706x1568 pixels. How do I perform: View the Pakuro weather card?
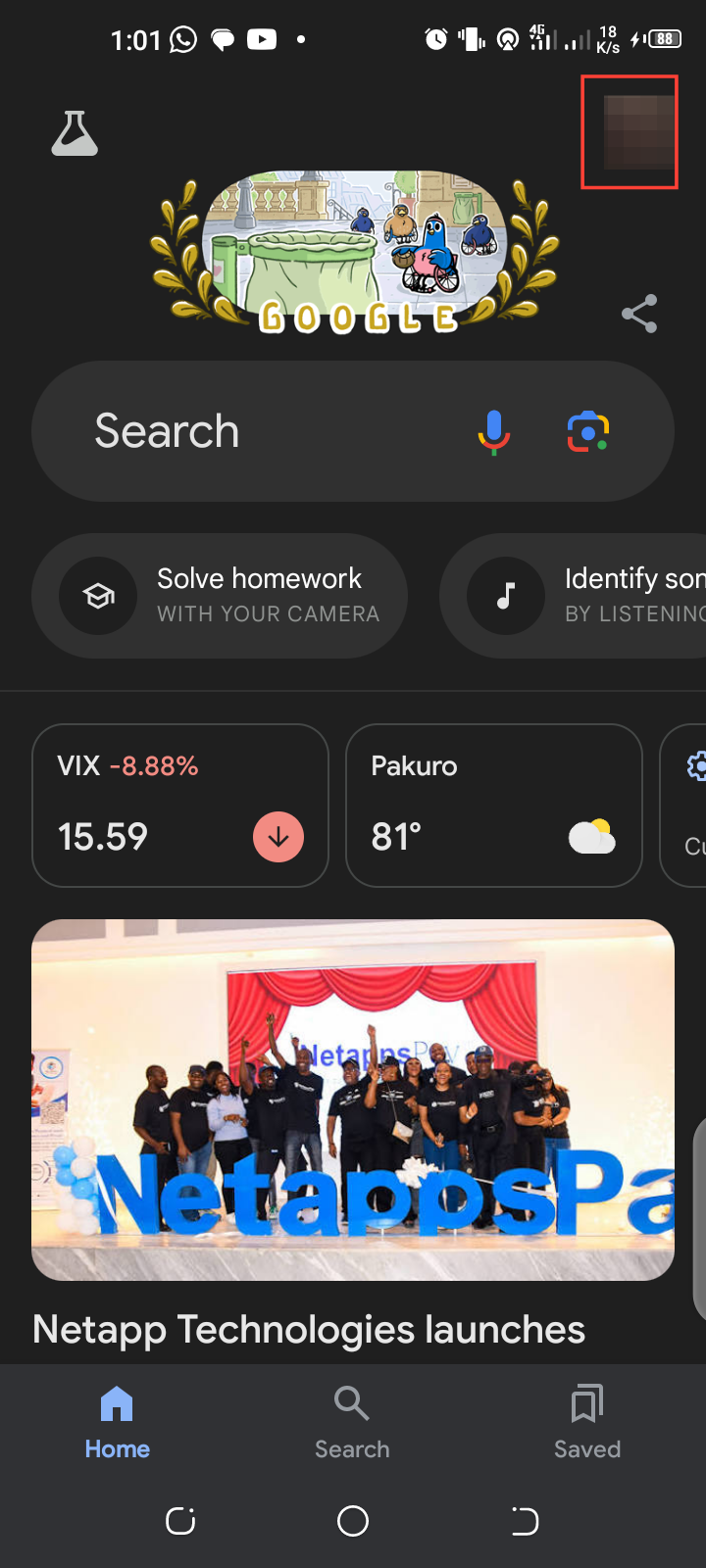coord(493,805)
